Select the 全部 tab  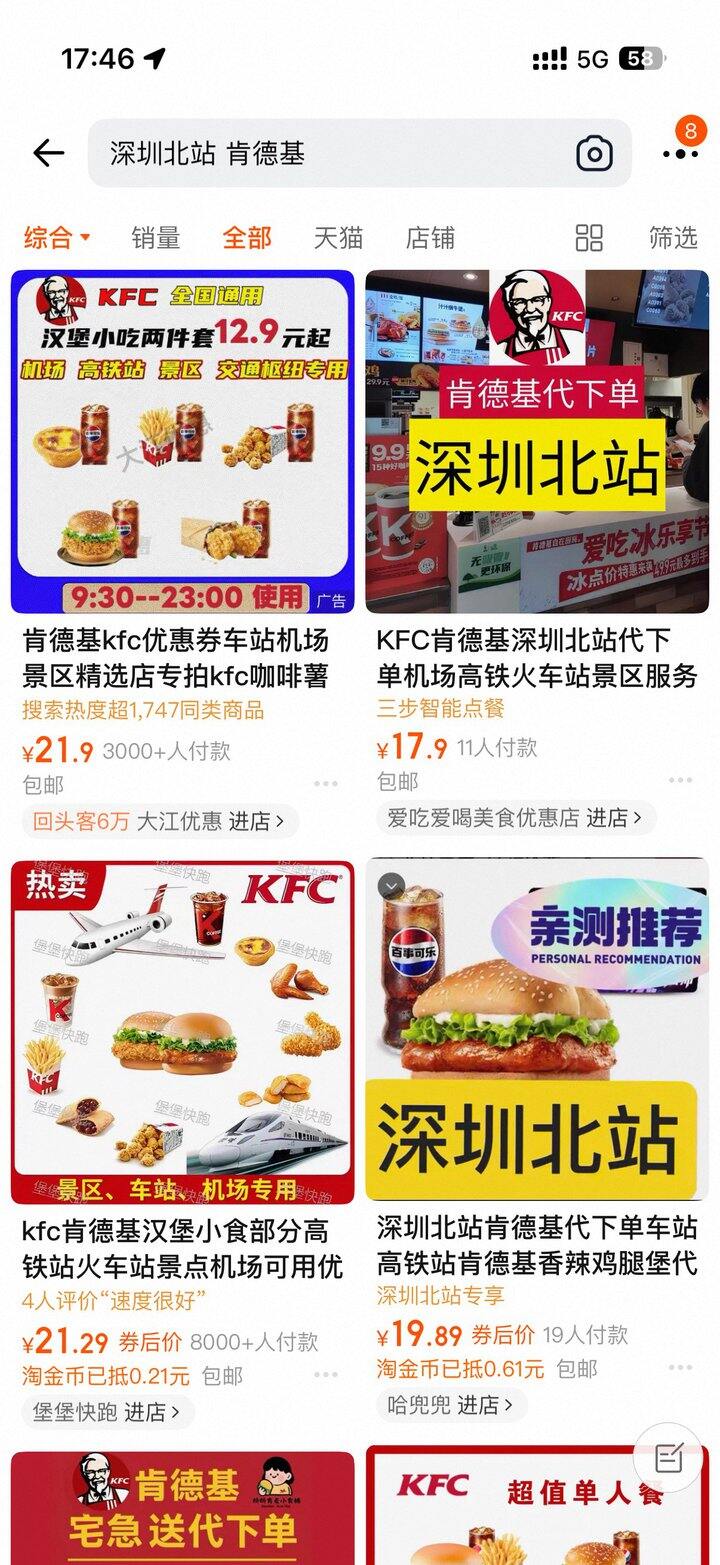(247, 238)
